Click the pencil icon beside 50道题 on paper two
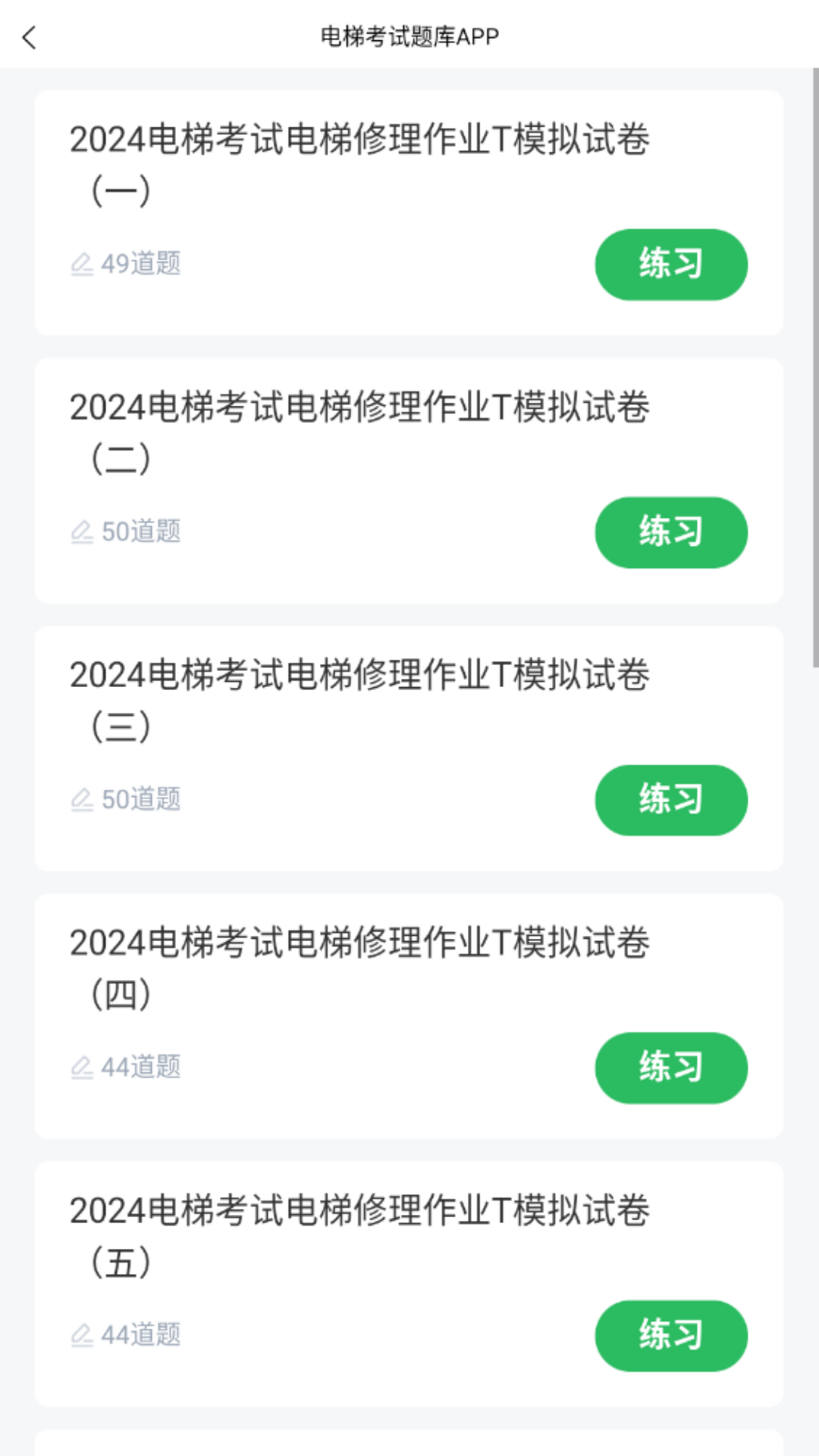Viewport: 819px width, 1456px height. point(83,532)
